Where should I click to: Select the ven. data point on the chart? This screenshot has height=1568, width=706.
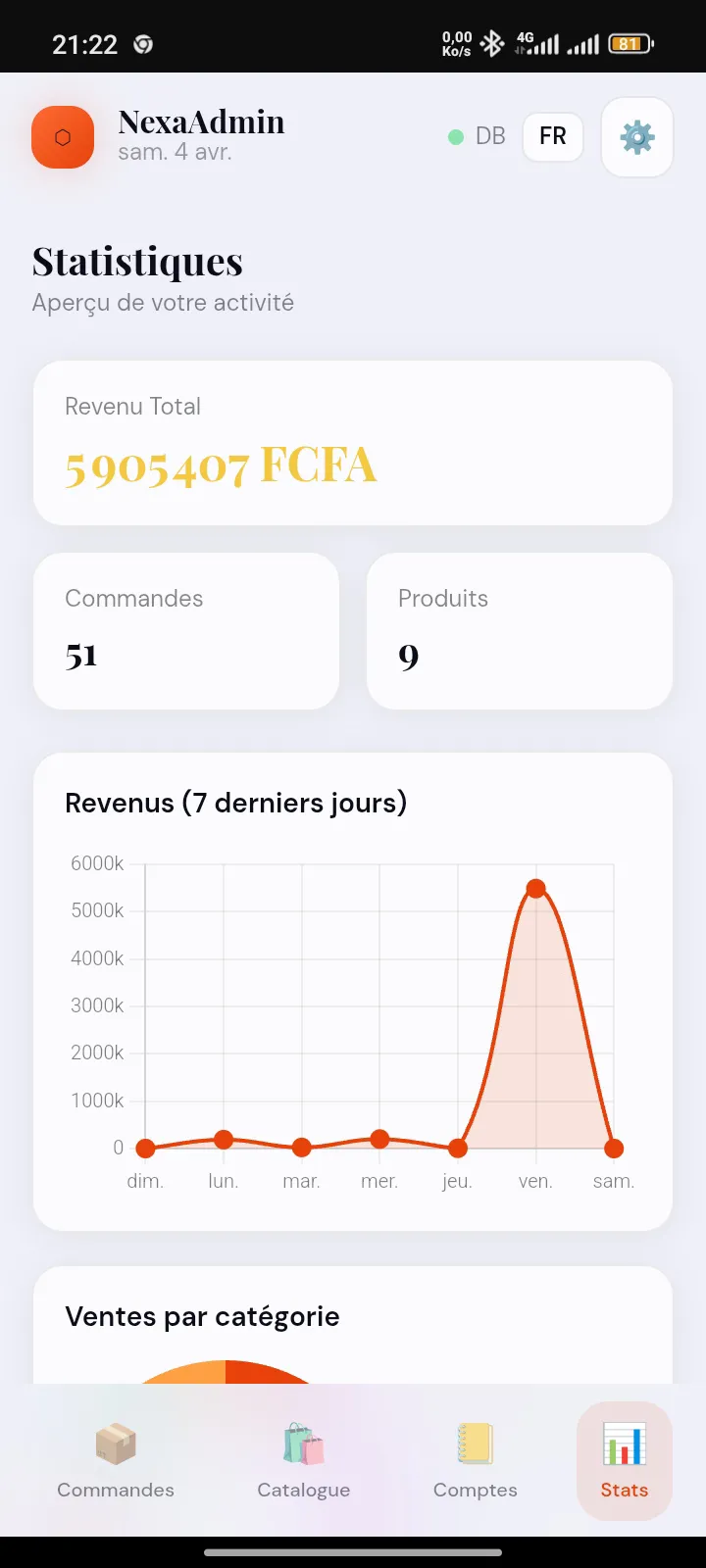535,888
